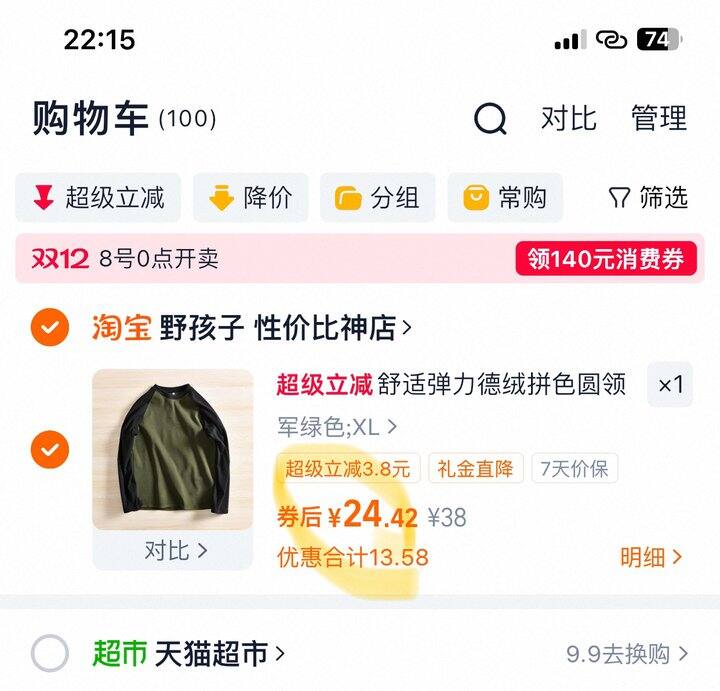View the 明细 discount details
Image resolution: width=720 pixels, height=691 pixels.
coord(651,557)
